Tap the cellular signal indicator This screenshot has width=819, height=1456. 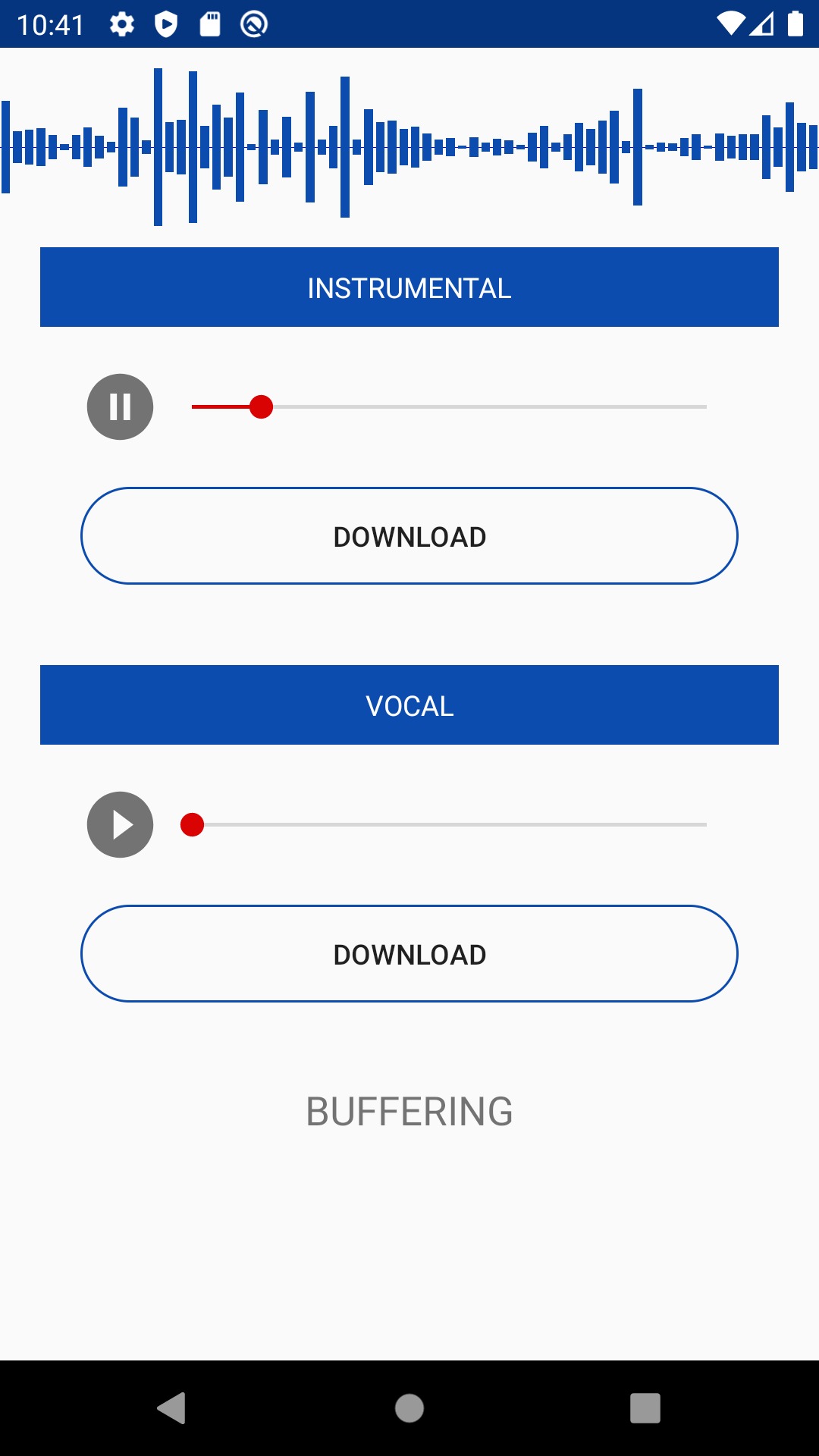click(x=763, y=24)
